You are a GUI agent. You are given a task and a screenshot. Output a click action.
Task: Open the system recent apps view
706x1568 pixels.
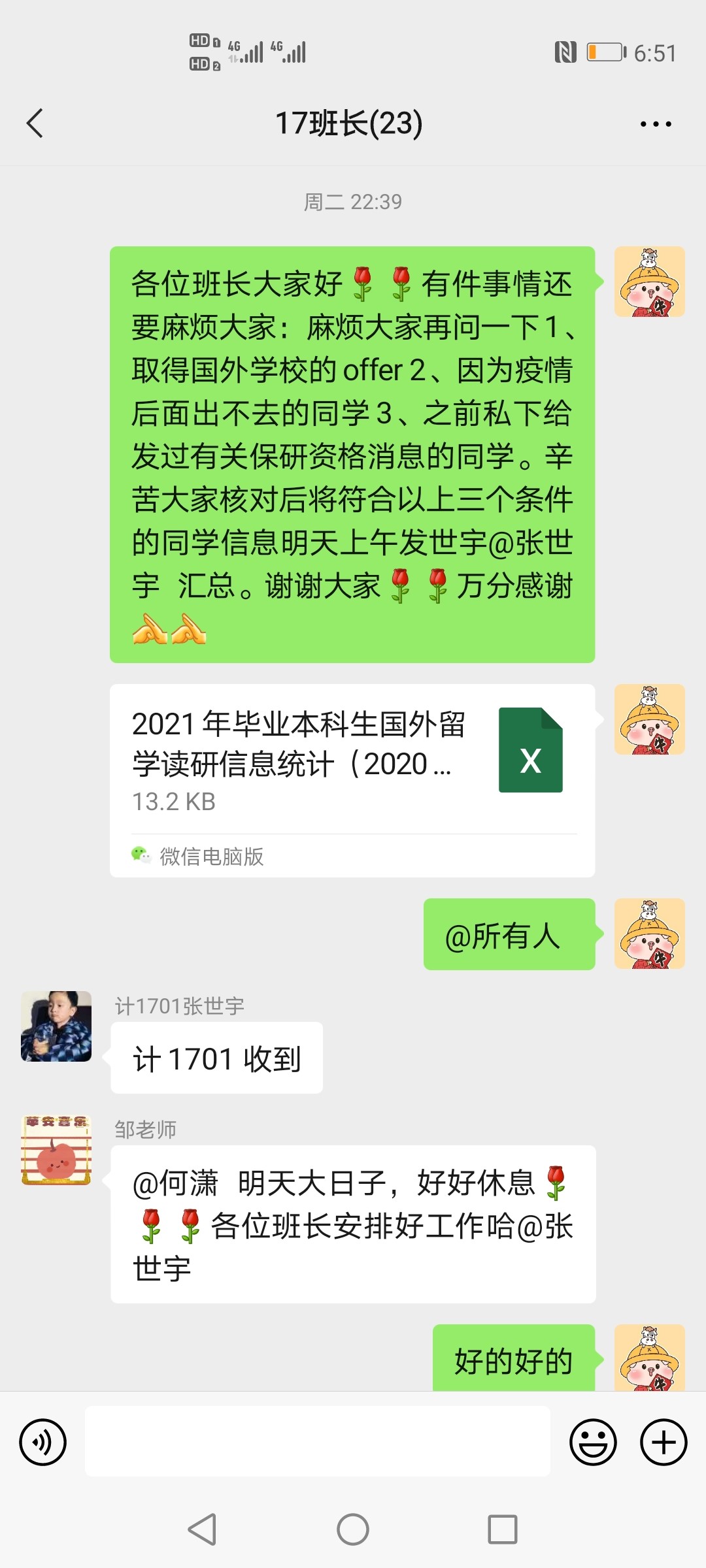[502, 1529]
